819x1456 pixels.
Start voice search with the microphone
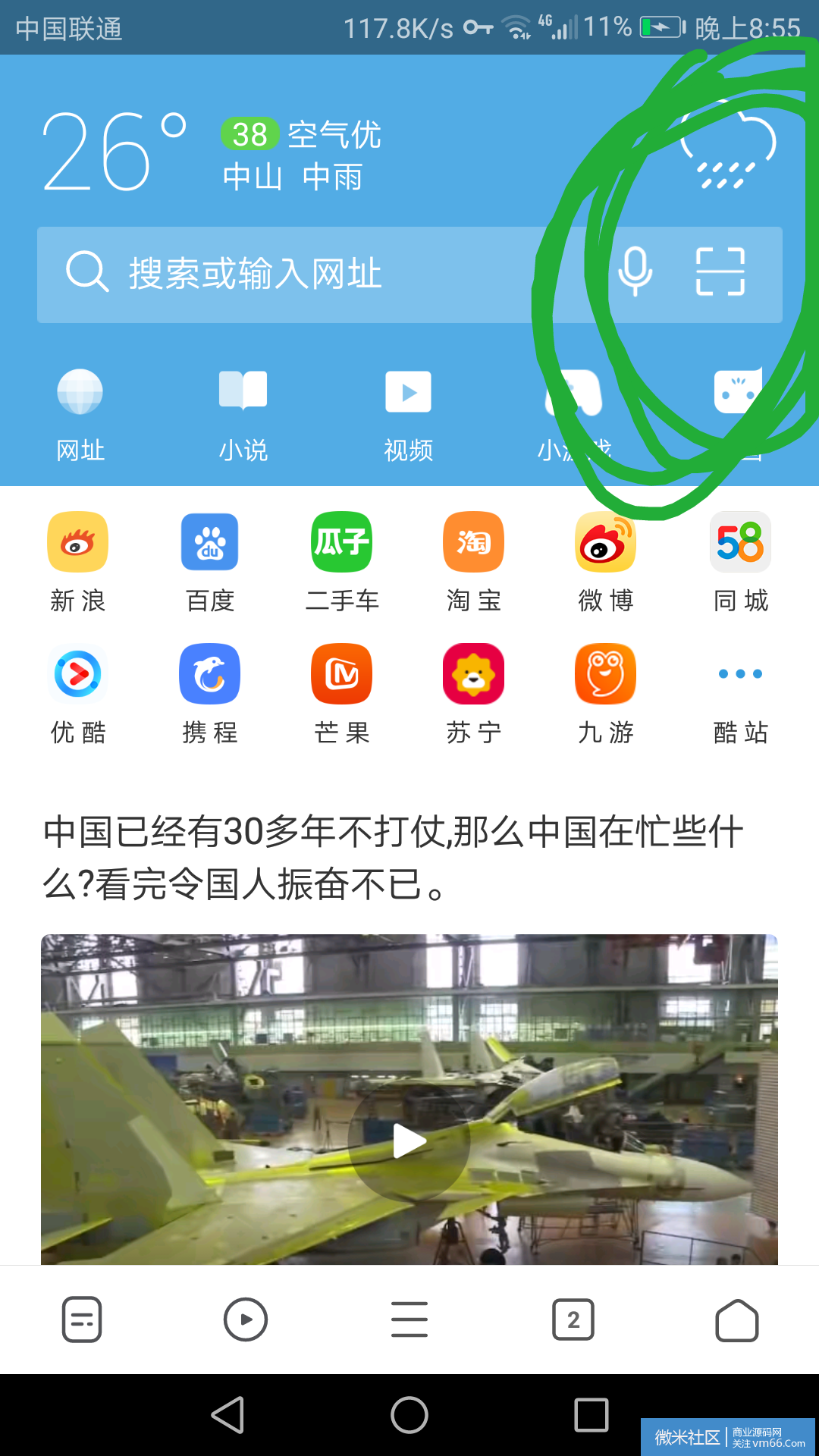point(635,271)
